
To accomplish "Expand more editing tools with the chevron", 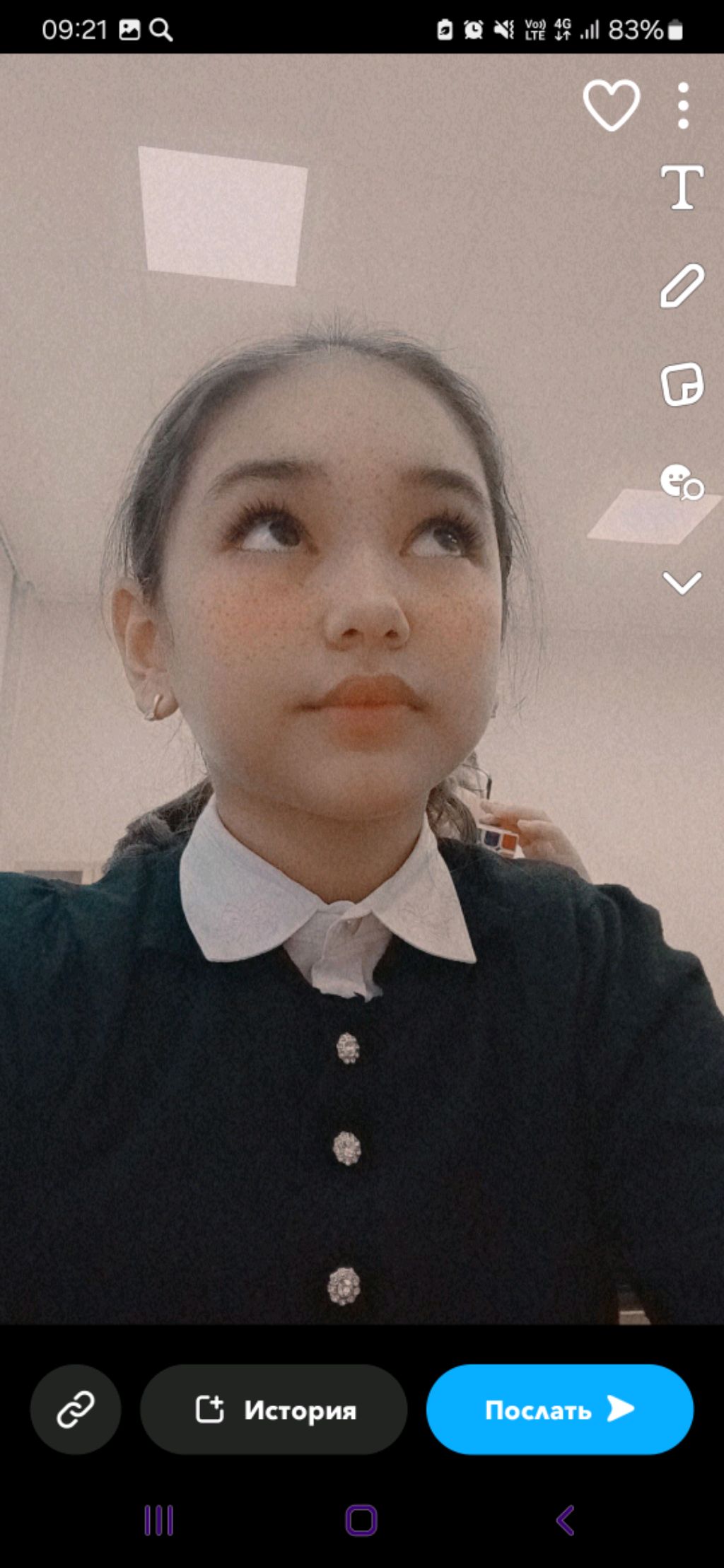I will point(682,583).
